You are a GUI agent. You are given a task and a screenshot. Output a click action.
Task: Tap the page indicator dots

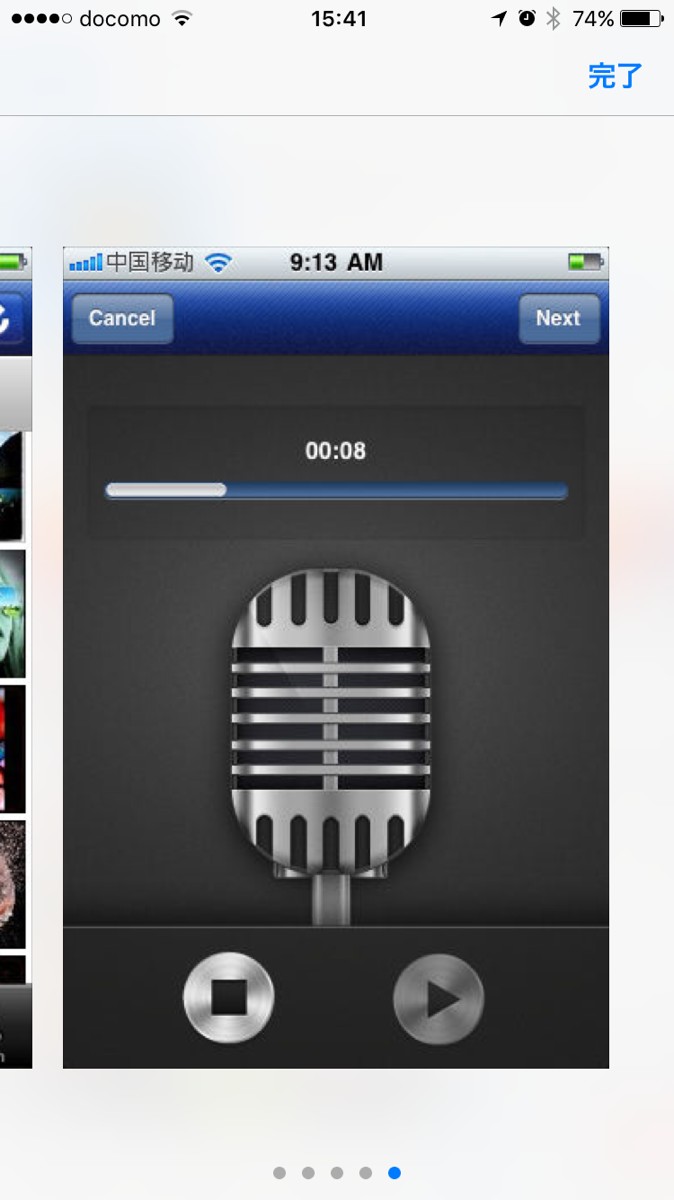click(337, 1172)
